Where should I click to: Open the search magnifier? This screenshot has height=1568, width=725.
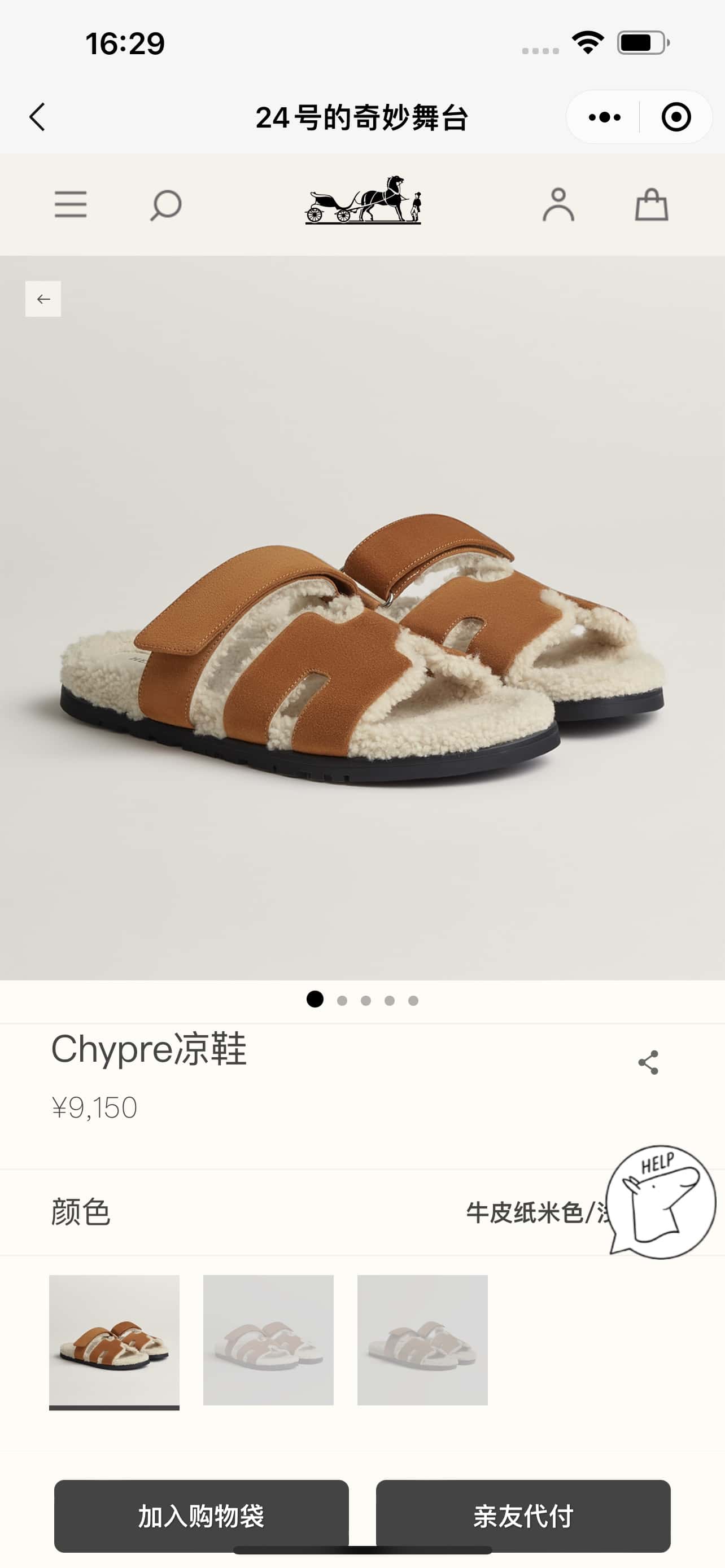coord(165,204)
